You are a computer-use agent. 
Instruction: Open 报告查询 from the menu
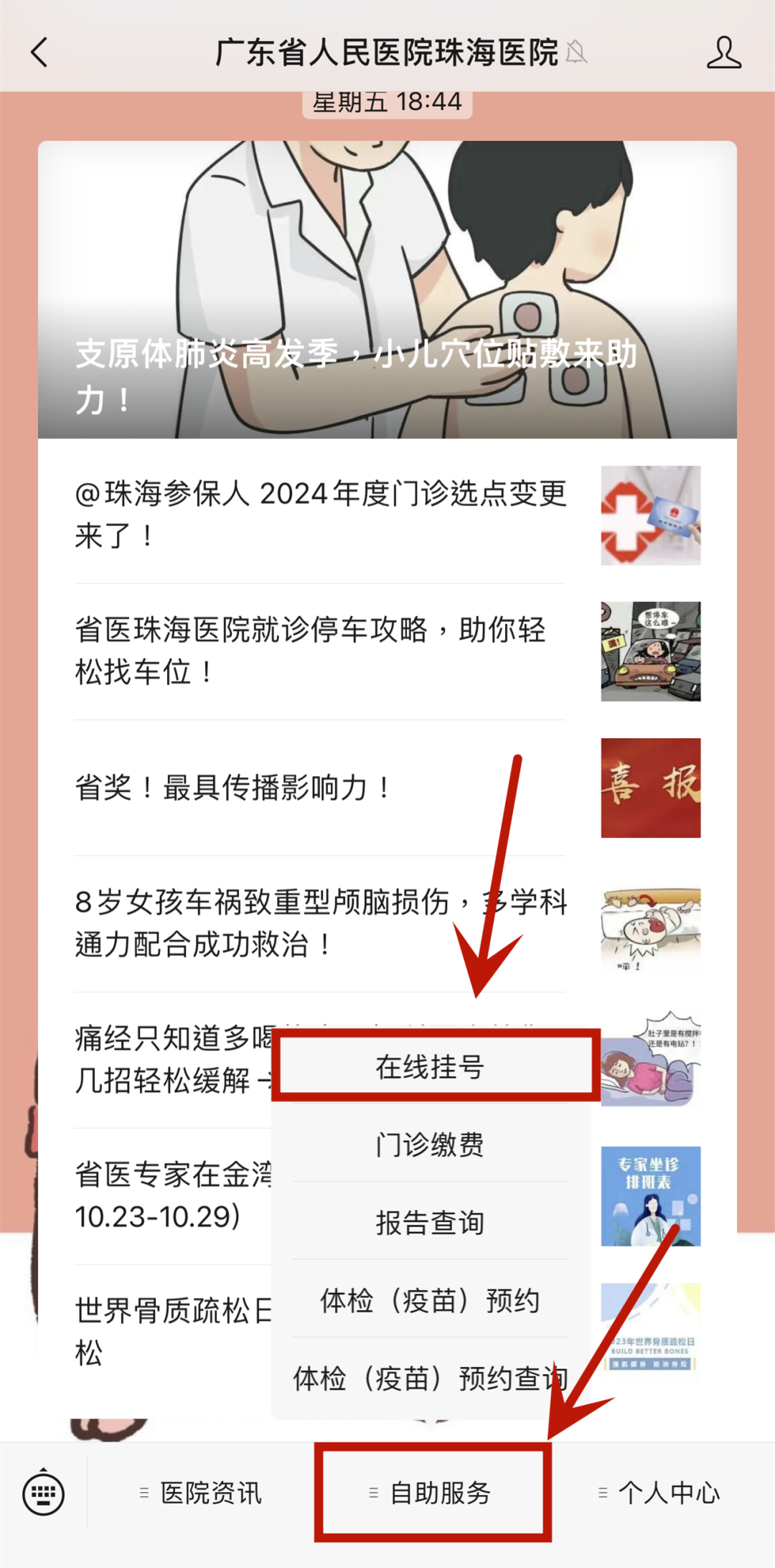(431, 1222)
